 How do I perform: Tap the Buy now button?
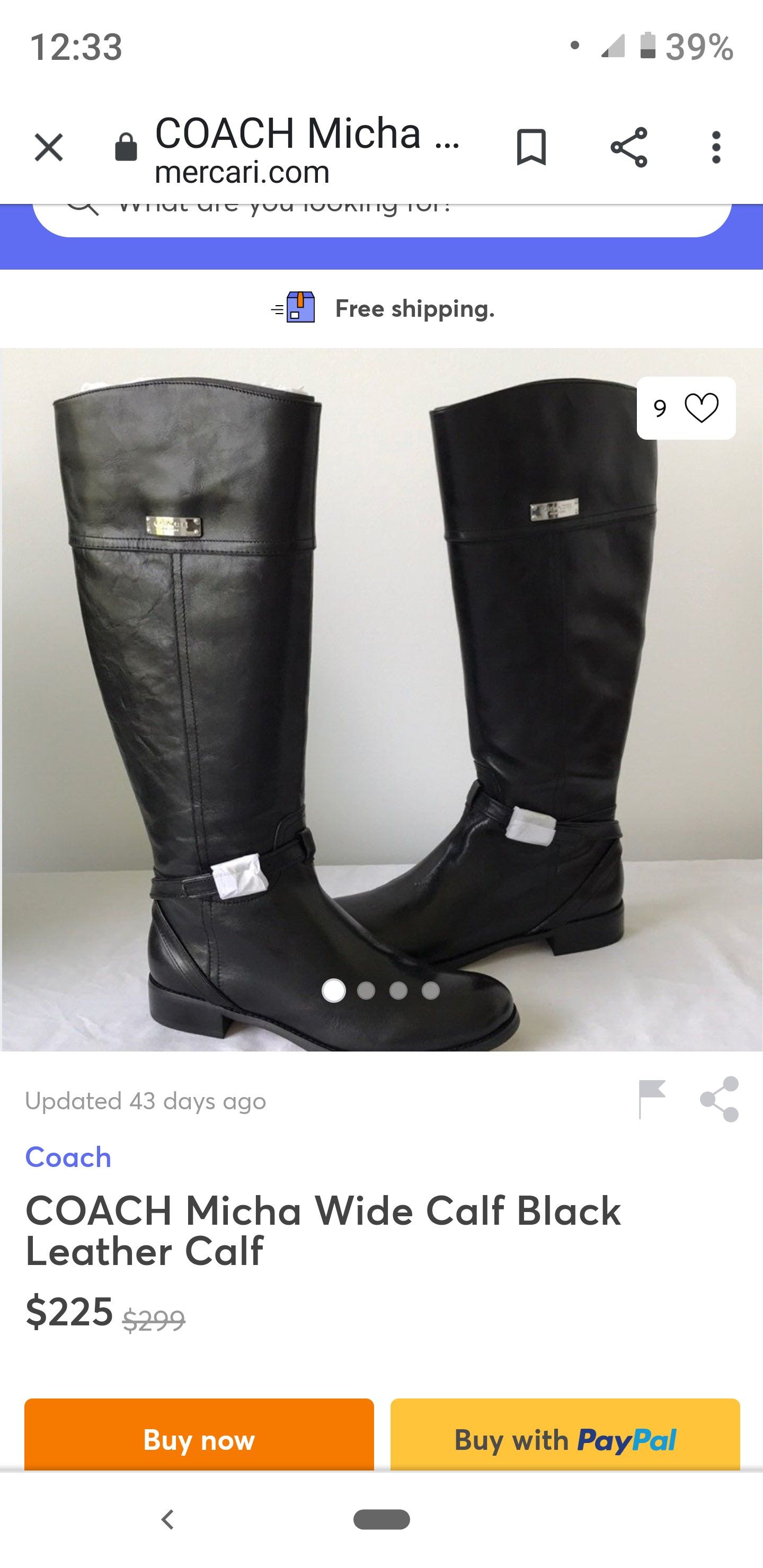click(199, 1440)
